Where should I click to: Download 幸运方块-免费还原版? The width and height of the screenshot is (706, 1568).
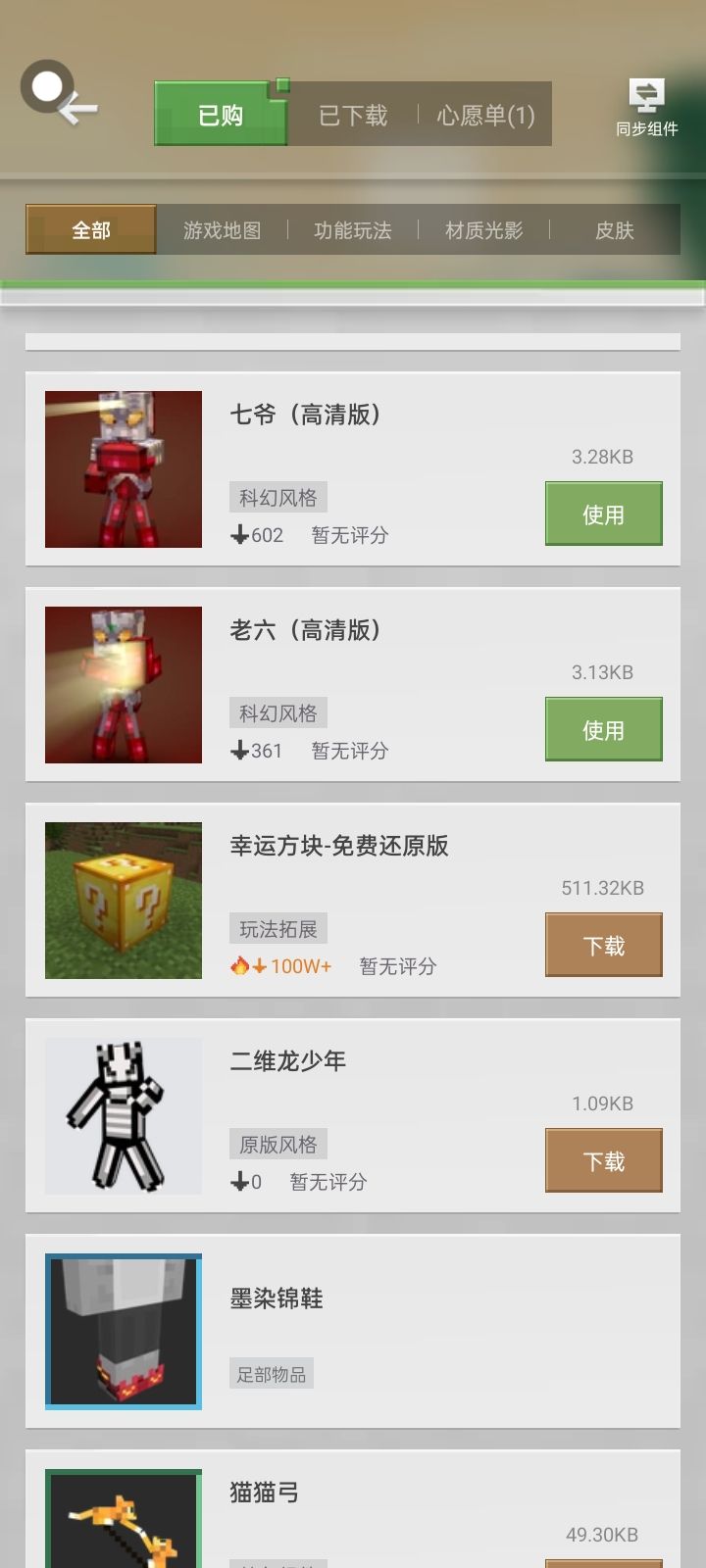[x=604, y=945]
